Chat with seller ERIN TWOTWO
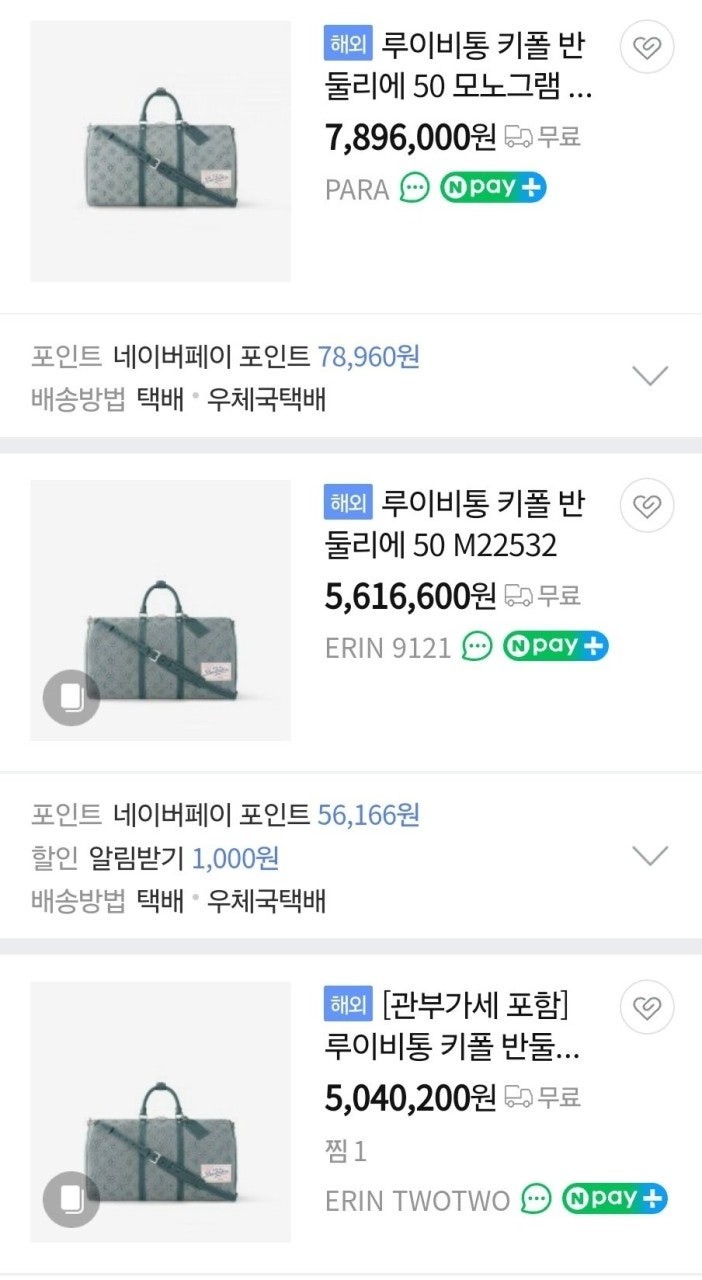Viewport: 702px width, 1280px height. [537, 1199]
